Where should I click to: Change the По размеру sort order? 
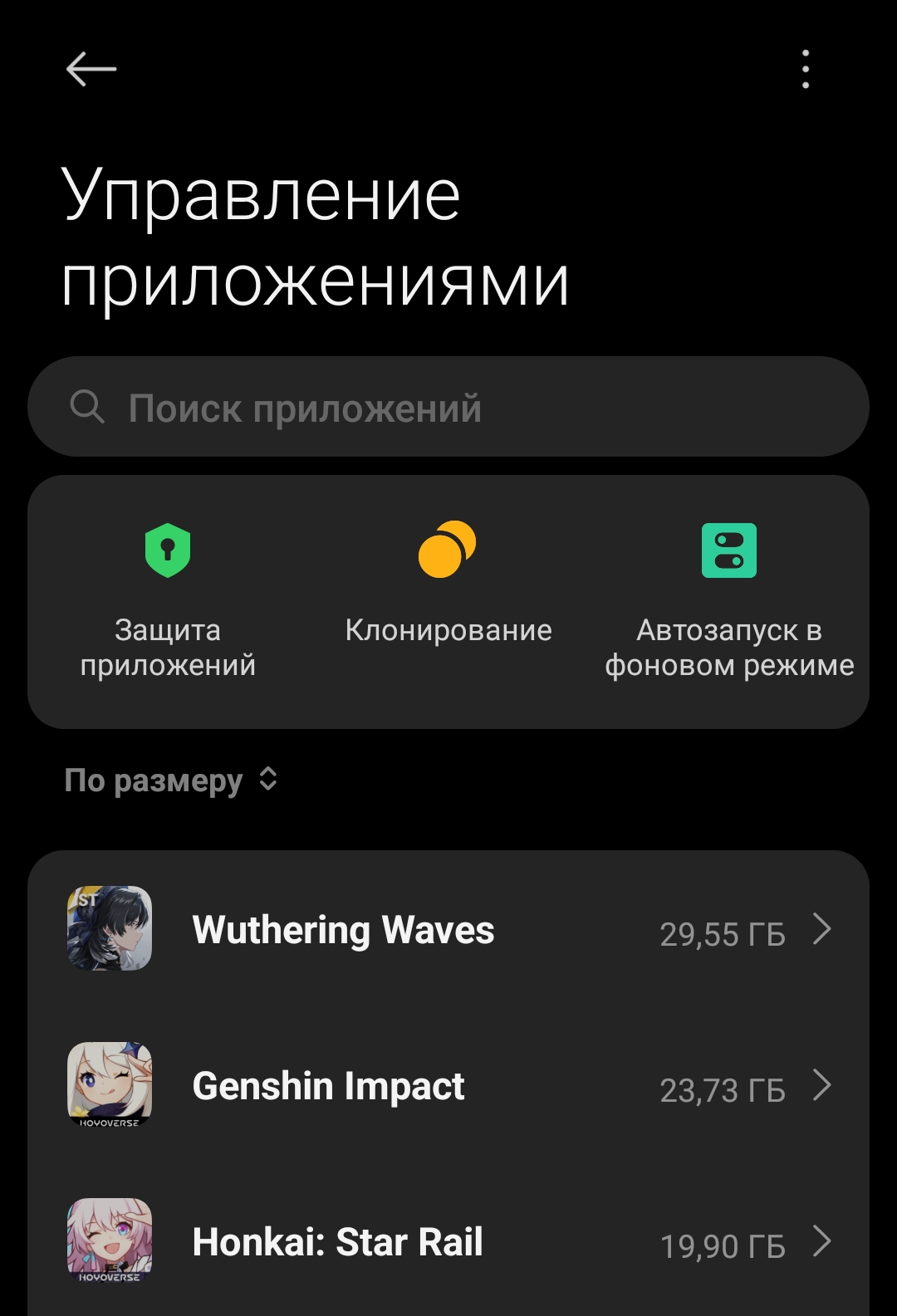point(171,780)
